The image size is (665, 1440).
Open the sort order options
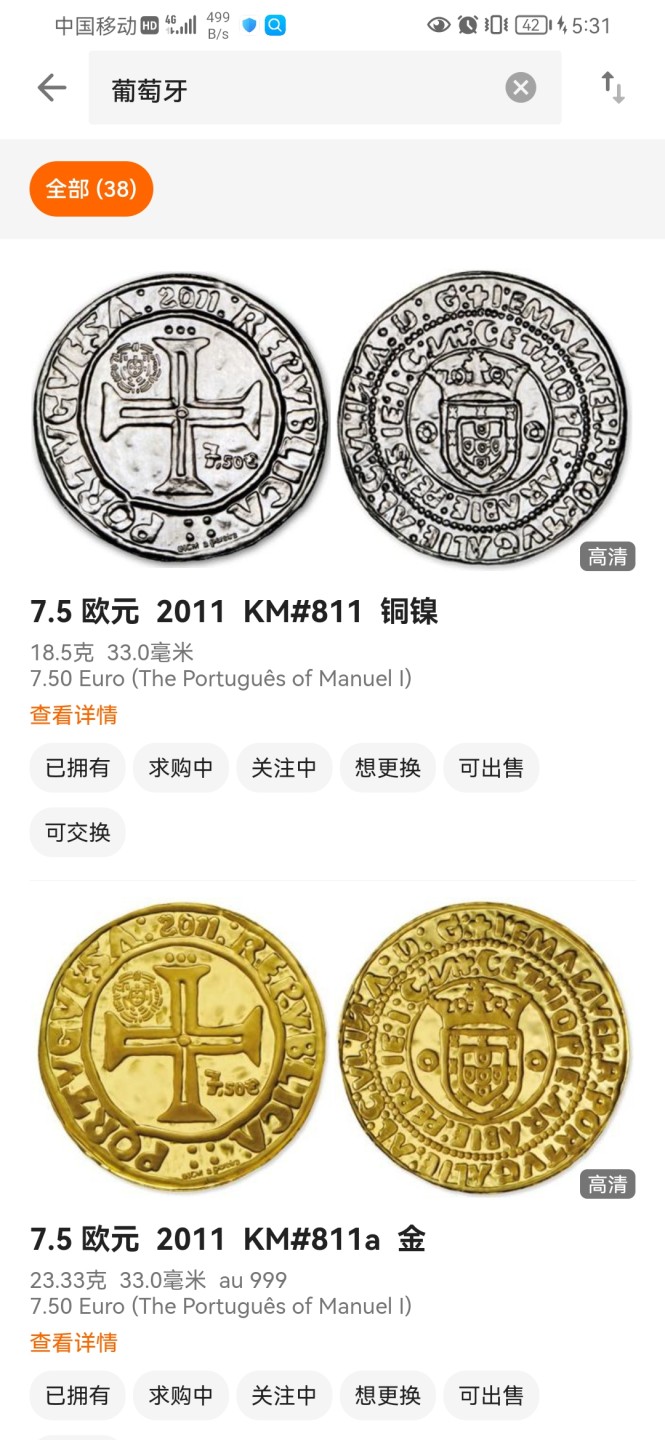612,88
